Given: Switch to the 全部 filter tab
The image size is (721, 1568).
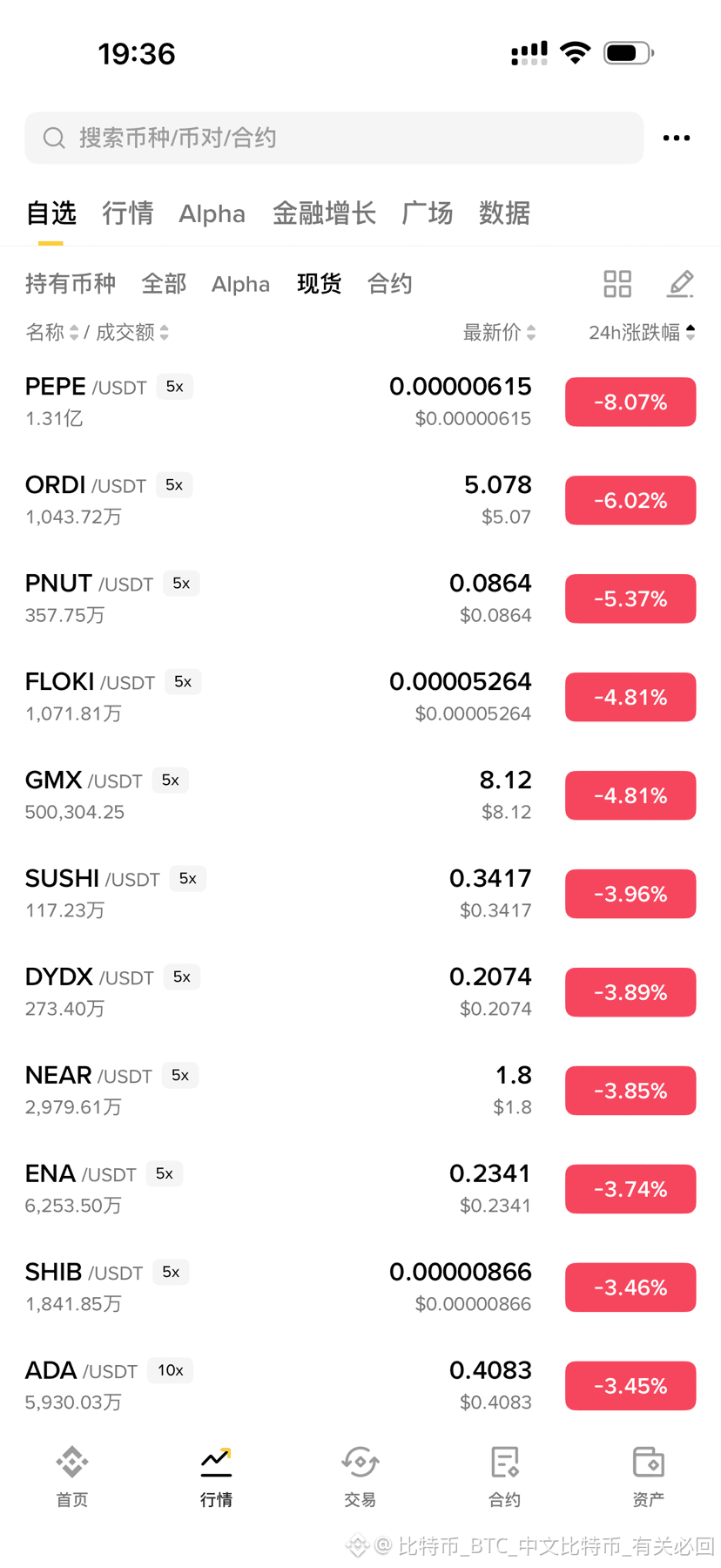Looking at the screenshot, I should 163,283.
